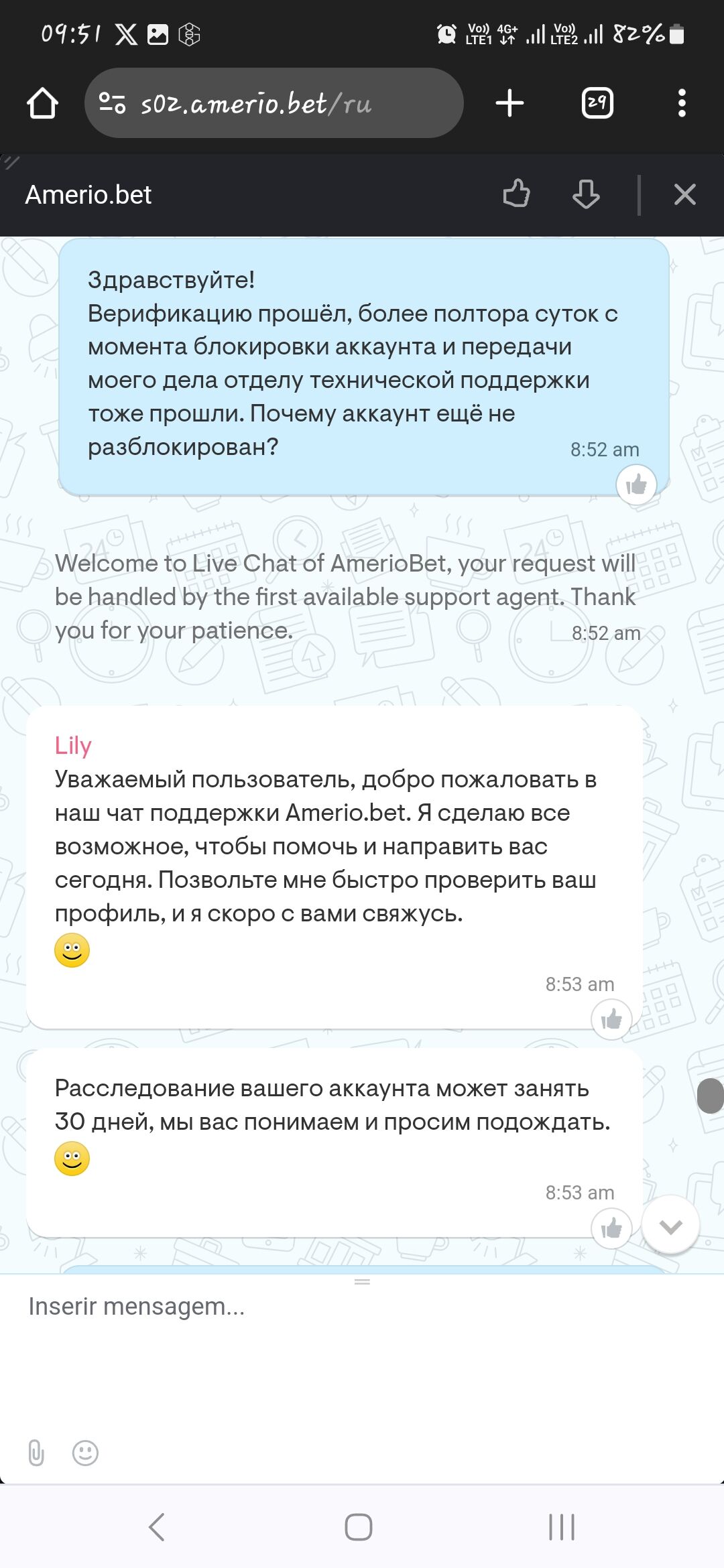This screenshot has height=1568, width=724.
Task: Like Lily's welcome message
Action: coord(611,1020)
